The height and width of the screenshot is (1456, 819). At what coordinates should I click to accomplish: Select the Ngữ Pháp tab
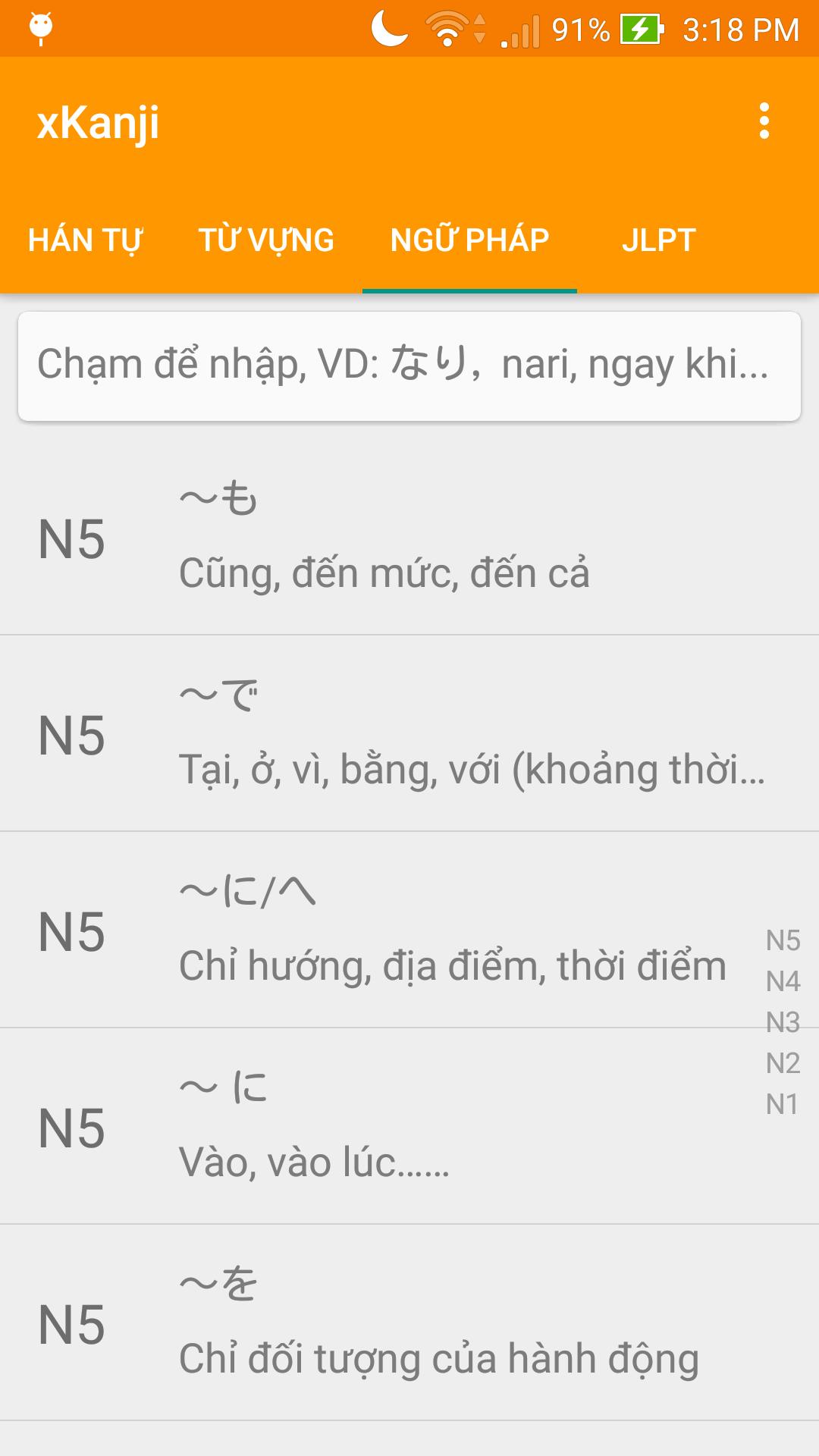[x=469, y=240]
